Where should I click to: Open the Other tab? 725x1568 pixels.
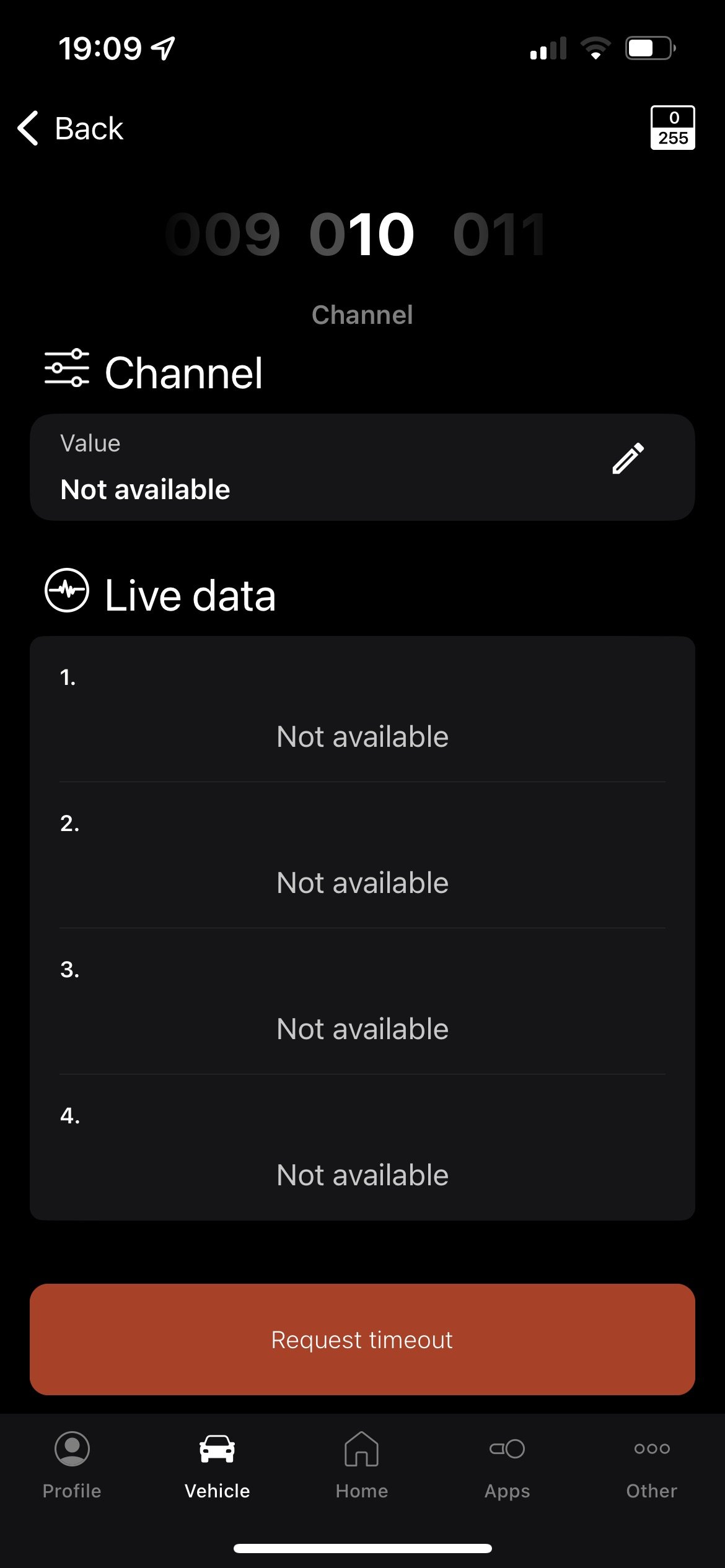click(651, 1464)
